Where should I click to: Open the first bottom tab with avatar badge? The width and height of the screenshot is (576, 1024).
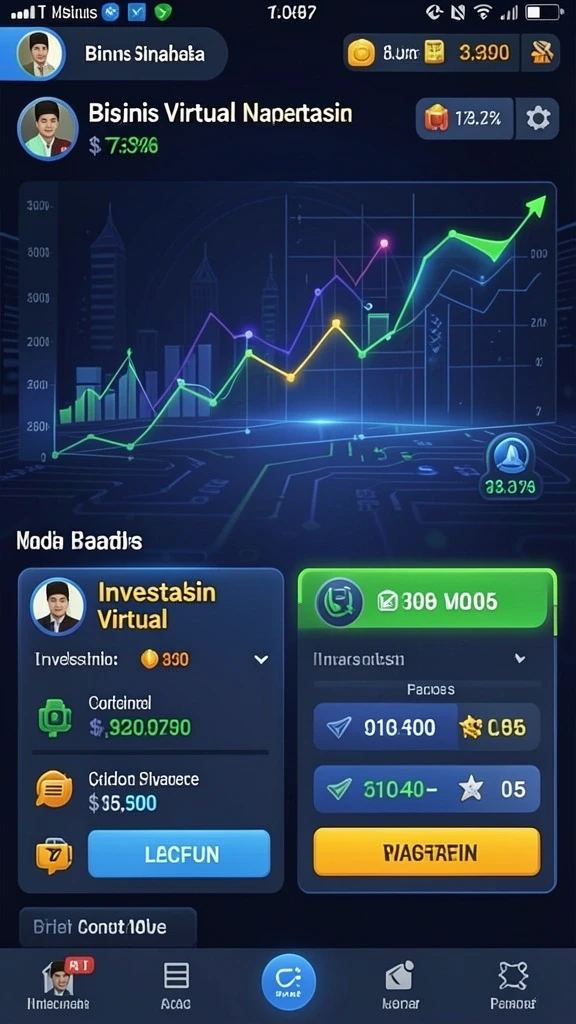click(x=59, y=985)
